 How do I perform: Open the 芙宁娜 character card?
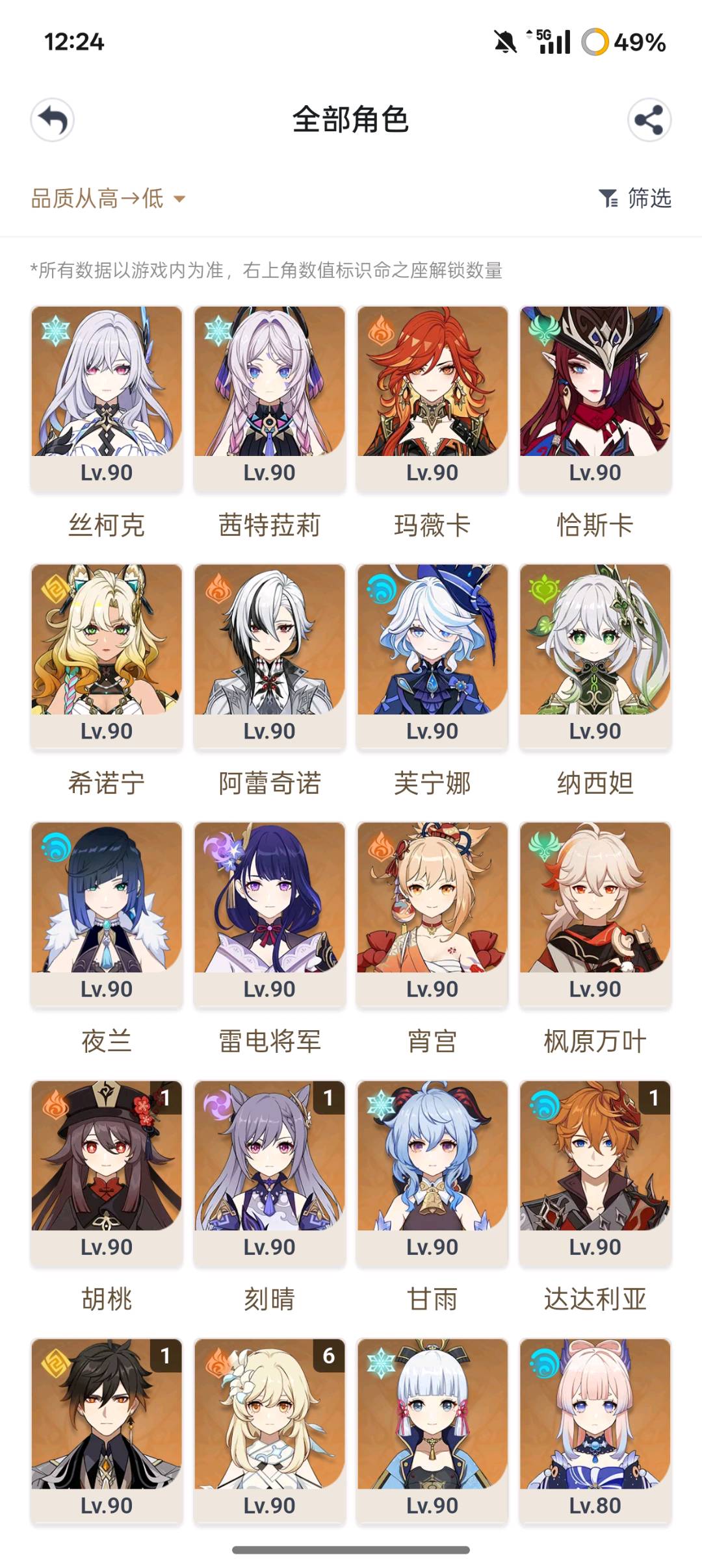click(x=432, y=655)
